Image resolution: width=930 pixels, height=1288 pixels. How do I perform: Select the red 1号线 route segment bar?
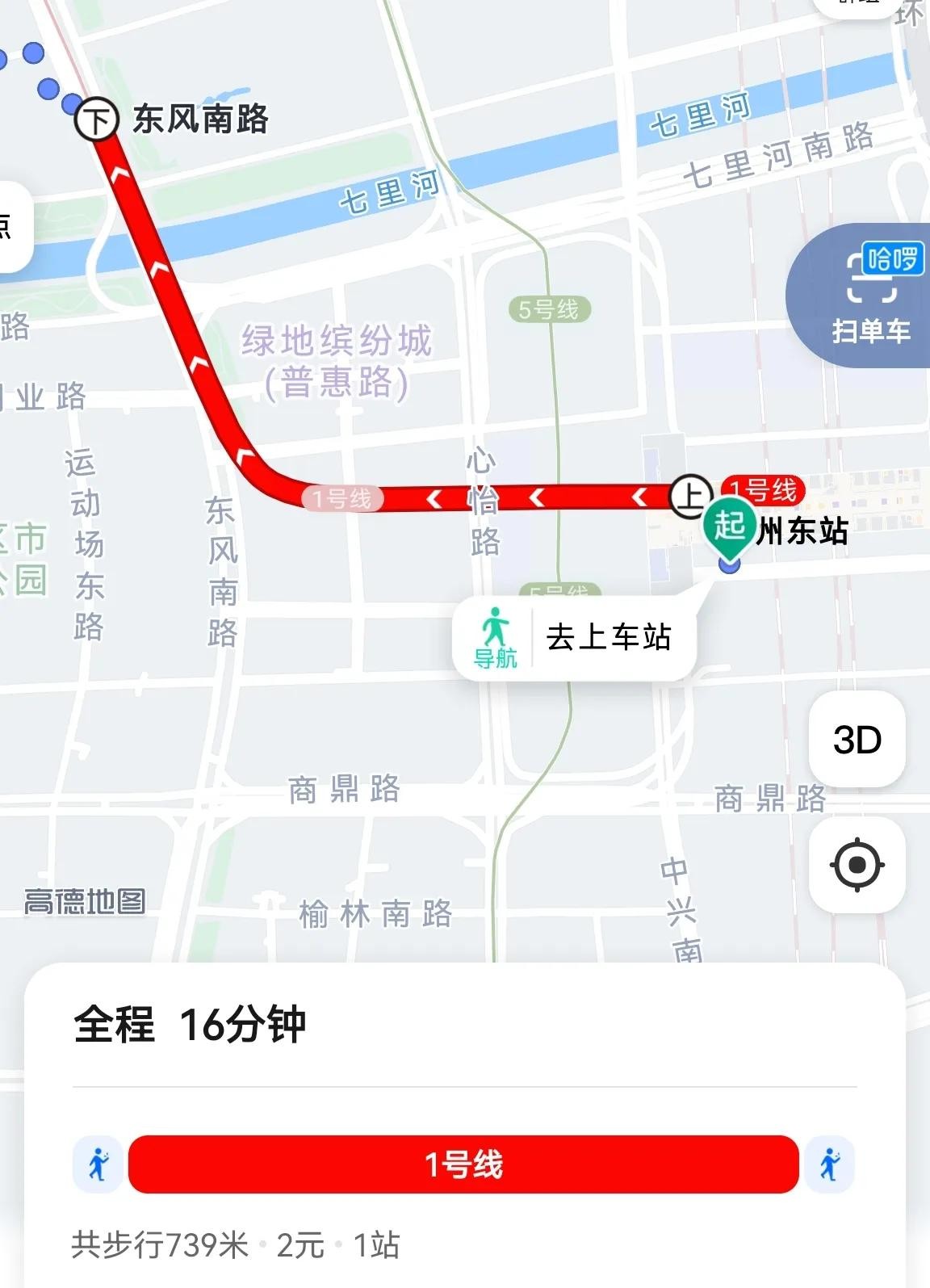[x=463, y=1164]
